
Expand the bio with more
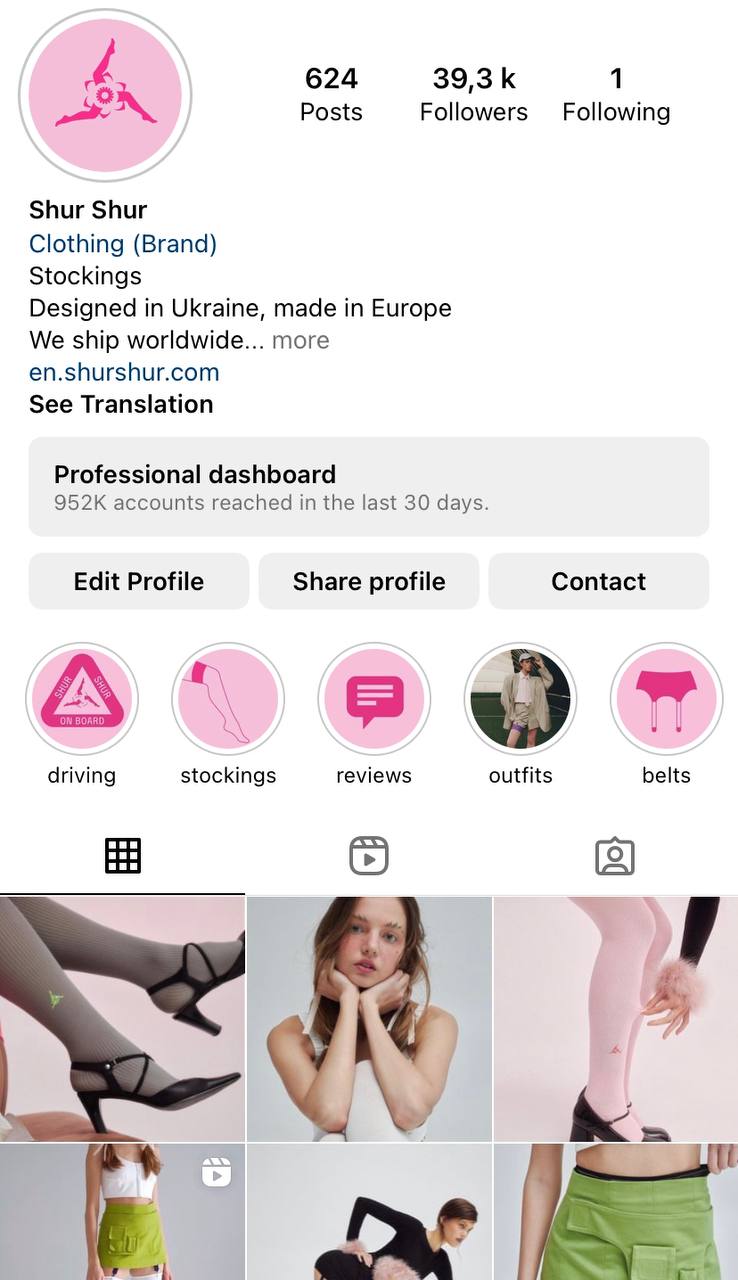pos(300,340)
